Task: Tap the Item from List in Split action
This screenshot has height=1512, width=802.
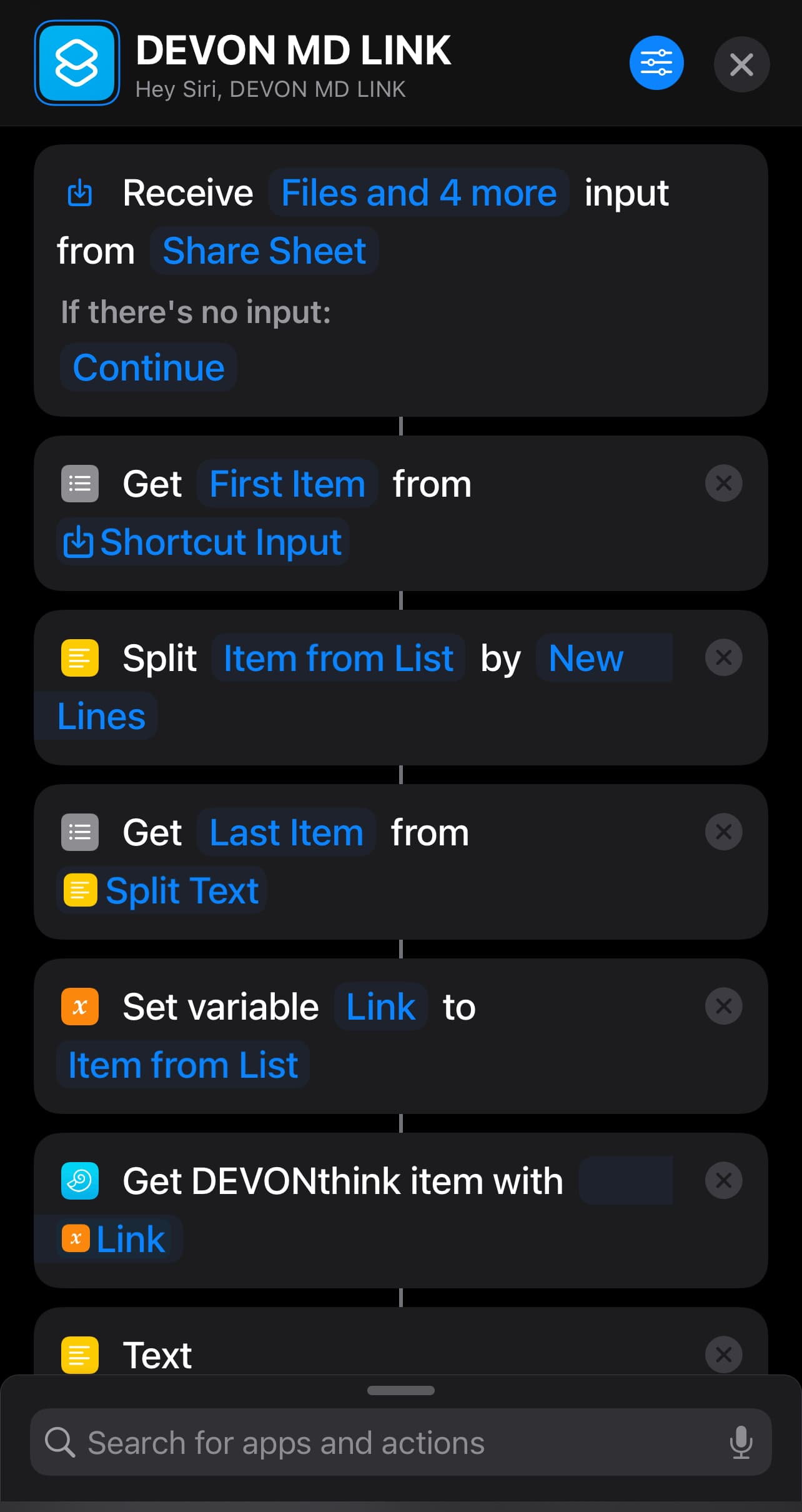Action: 338,659
